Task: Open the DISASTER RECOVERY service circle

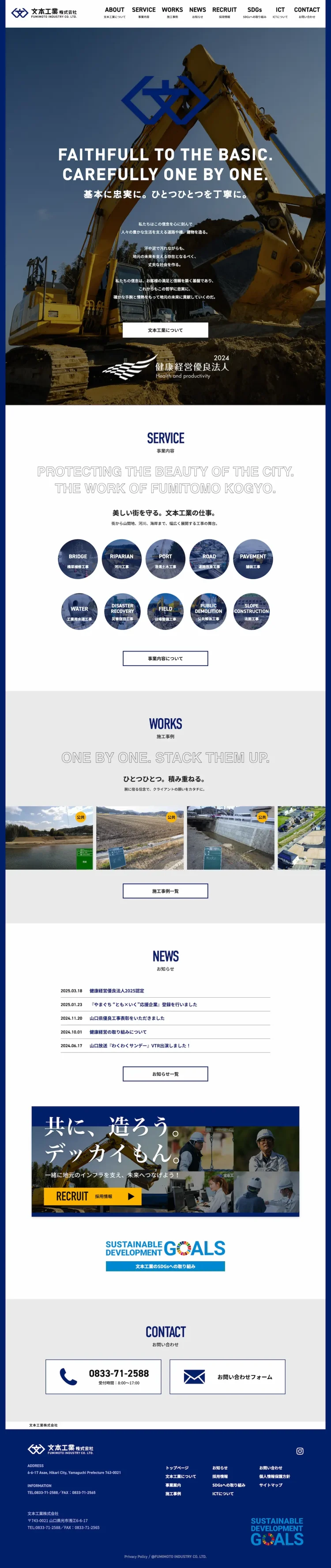Action: [x=122, y=611]
